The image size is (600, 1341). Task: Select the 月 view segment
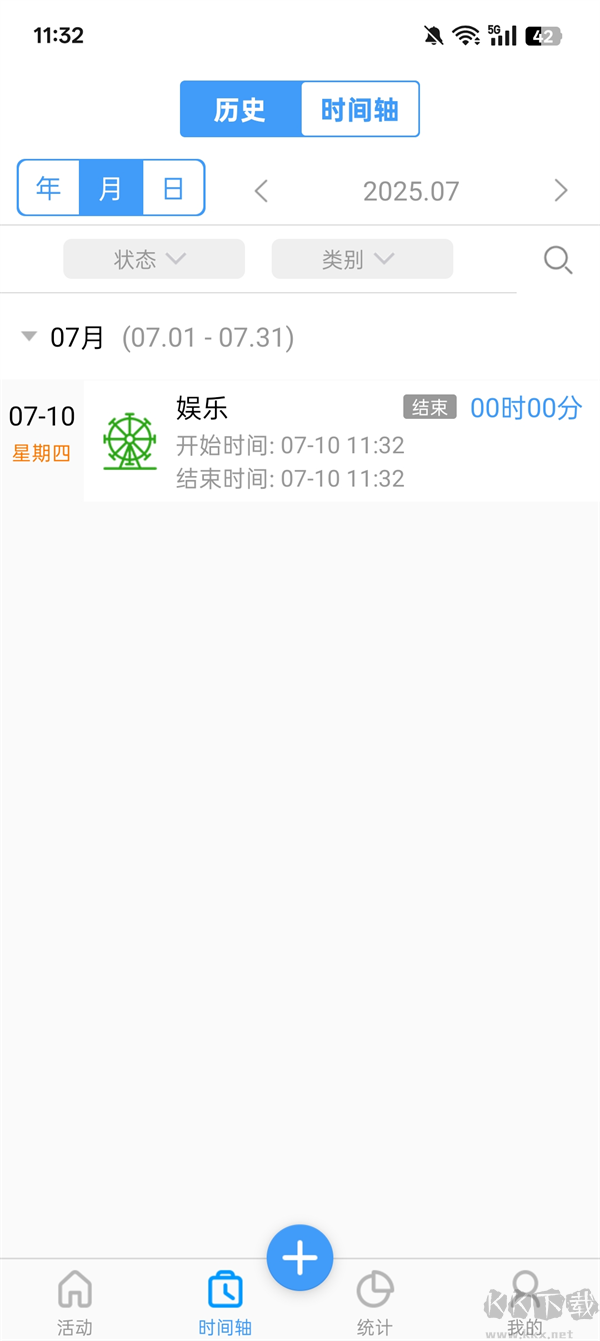[111, 188]
